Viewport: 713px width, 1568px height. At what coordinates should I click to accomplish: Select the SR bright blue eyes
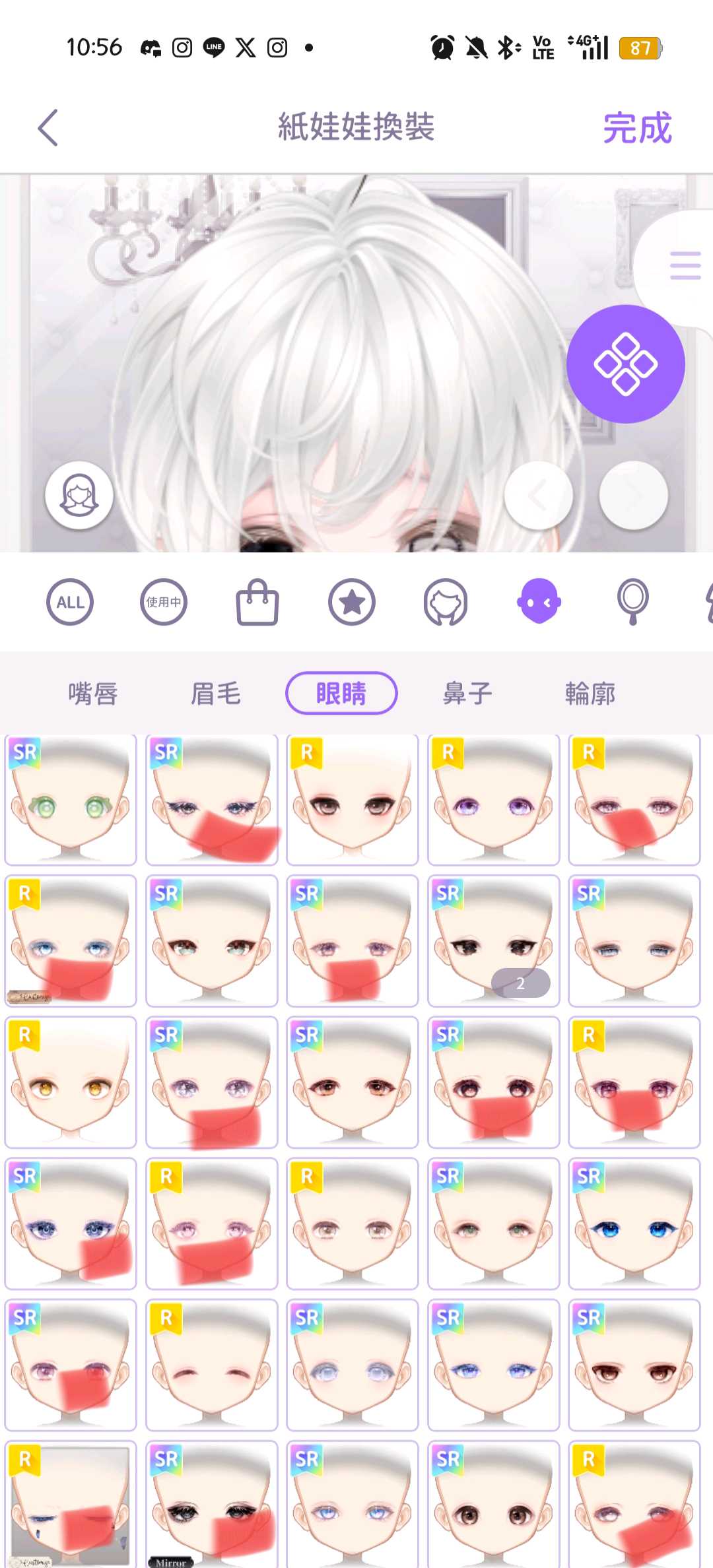634,1224
